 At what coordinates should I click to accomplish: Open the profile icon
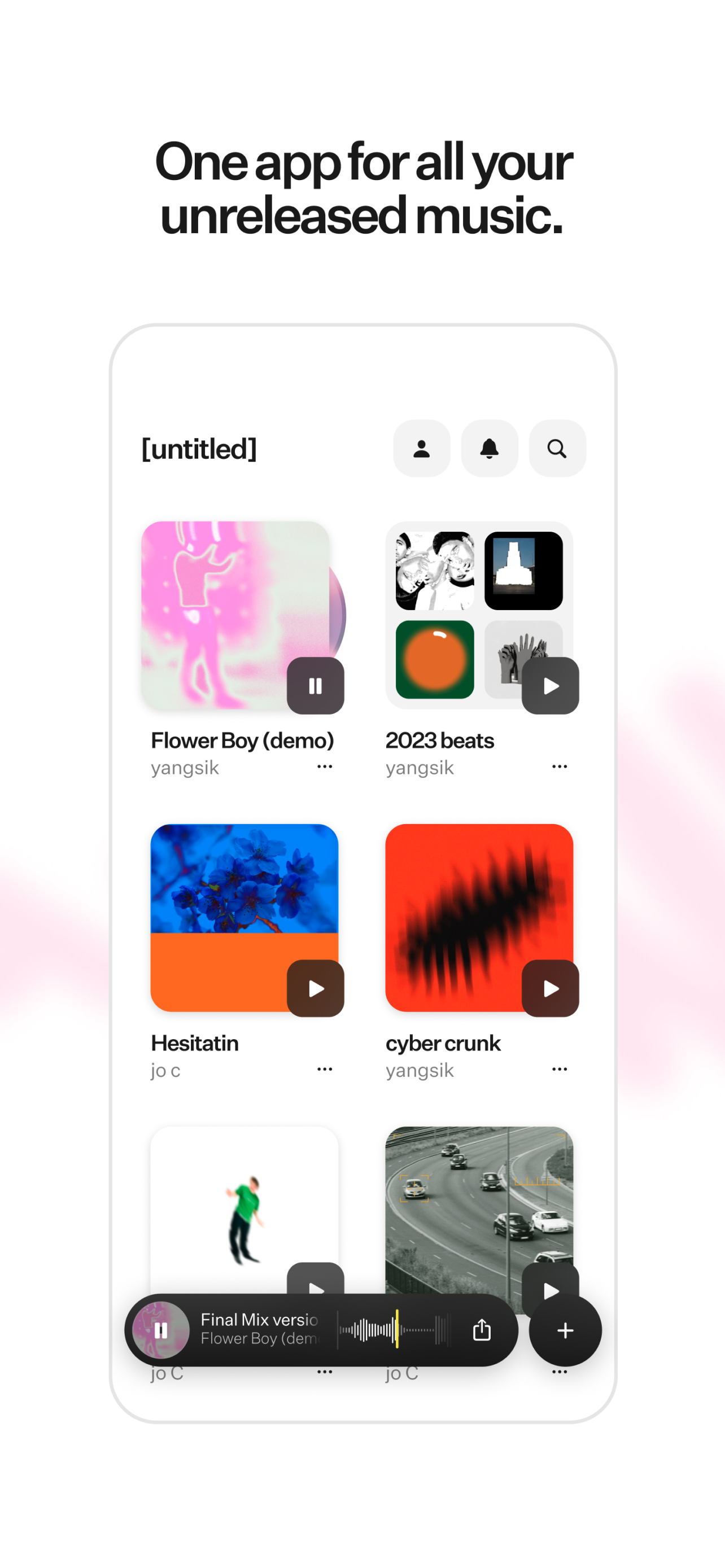[422, 449]
